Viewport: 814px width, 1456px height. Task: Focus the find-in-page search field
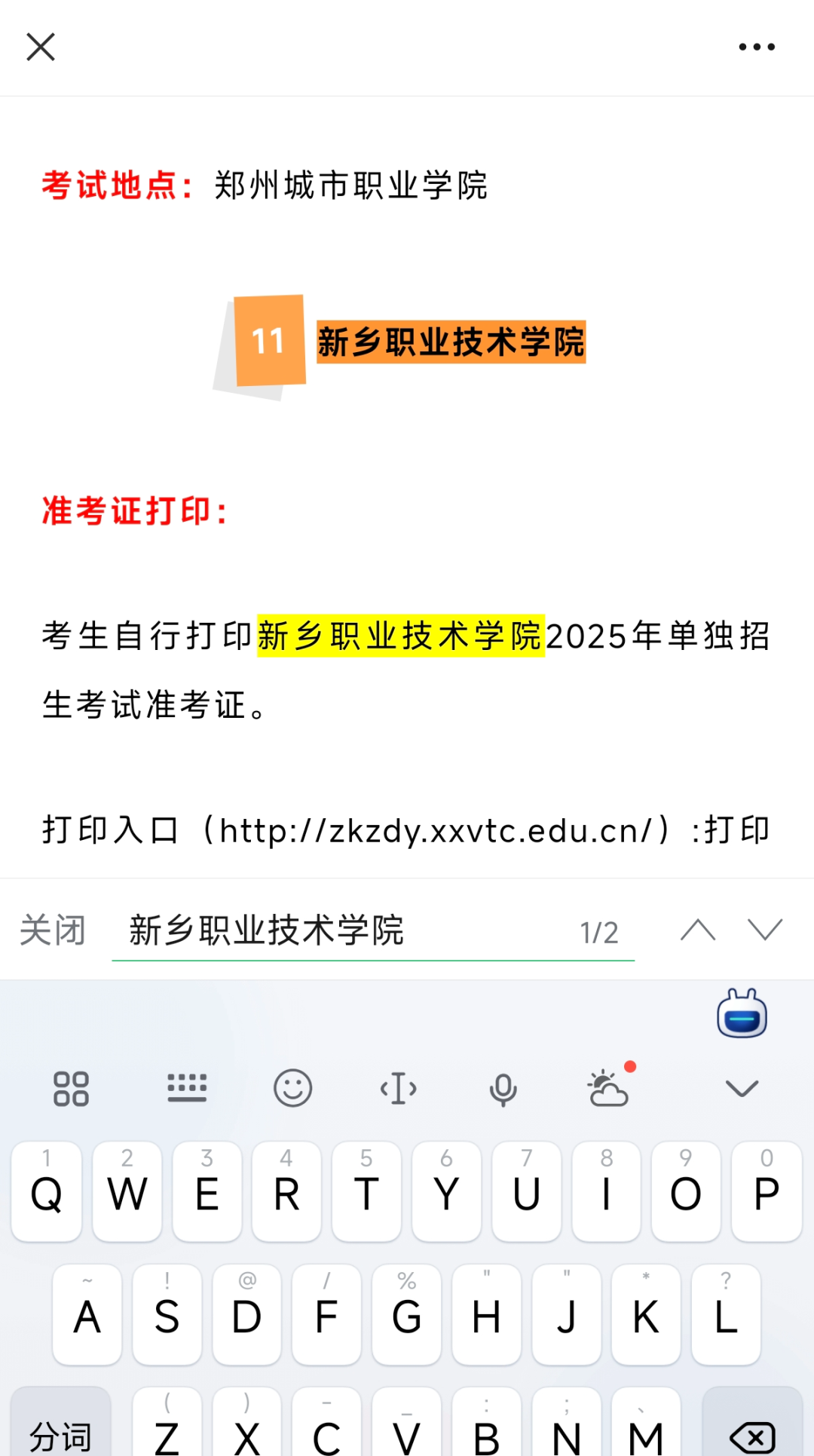[x=373, y=931]
